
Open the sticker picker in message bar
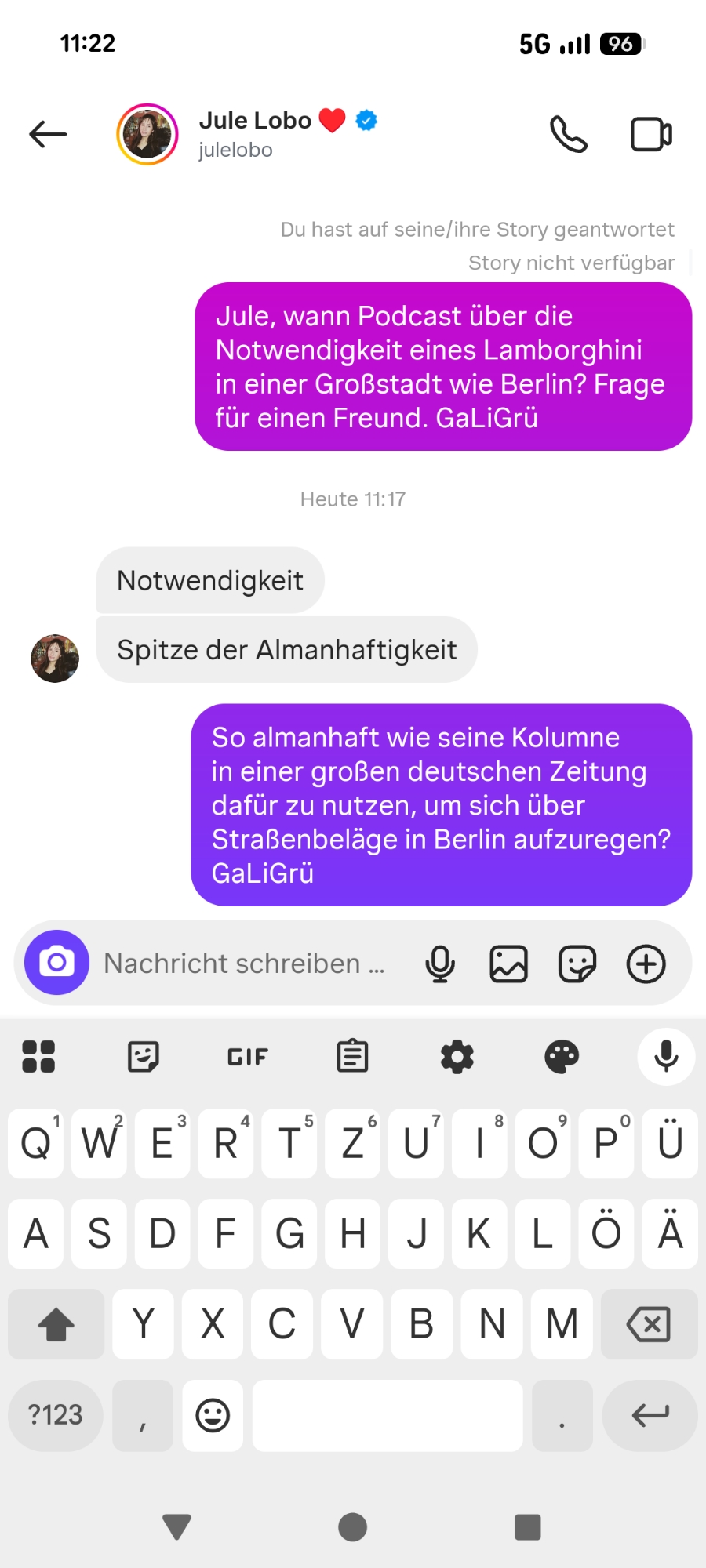577,964
